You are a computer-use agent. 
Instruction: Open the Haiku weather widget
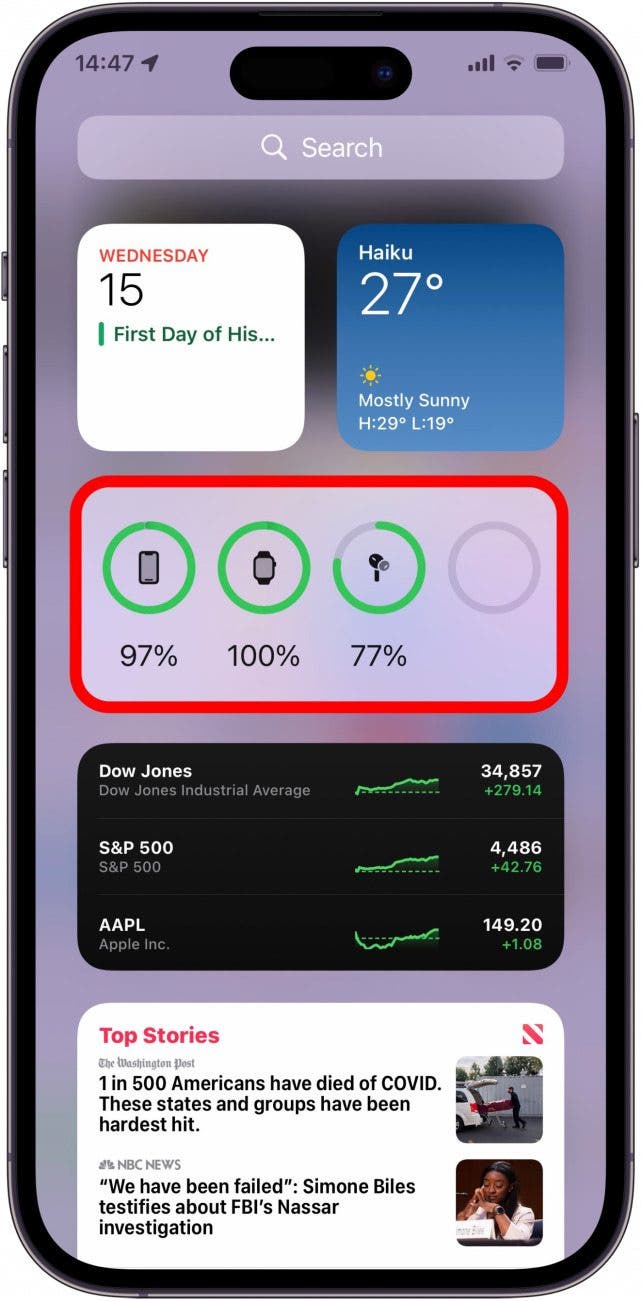[449, 337]
